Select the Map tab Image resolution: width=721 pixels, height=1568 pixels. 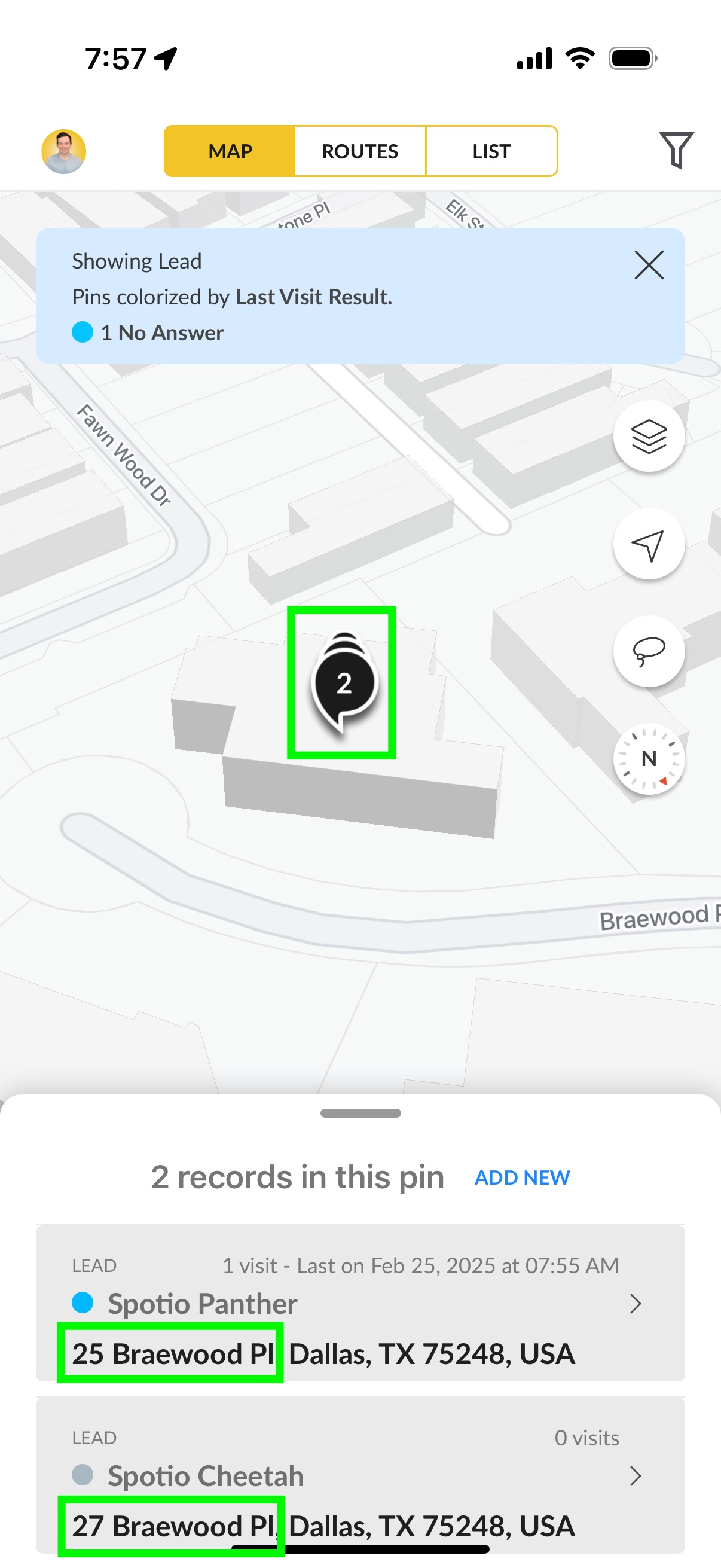pyautogui.click(x=230, y=151)
